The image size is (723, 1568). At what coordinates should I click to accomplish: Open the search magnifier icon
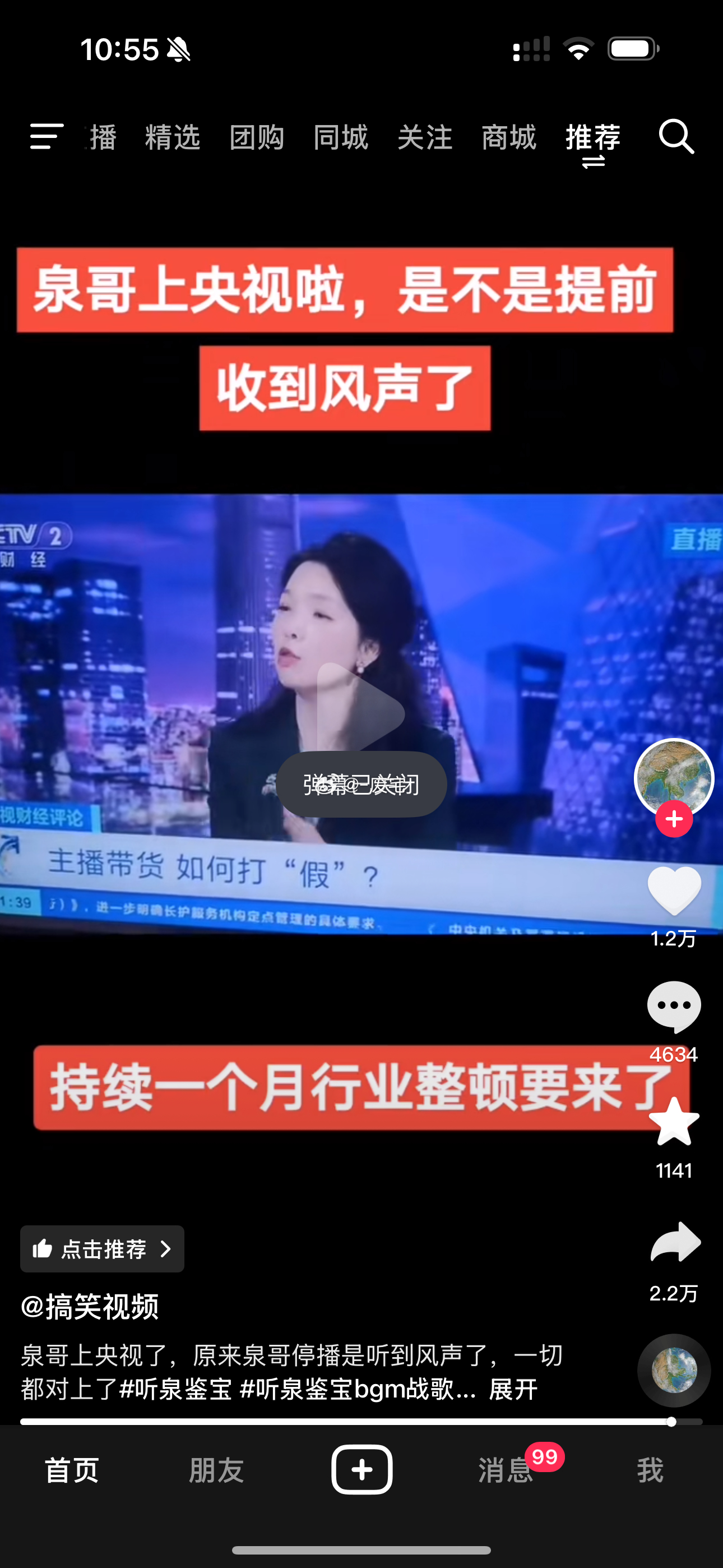coord(676,137)
